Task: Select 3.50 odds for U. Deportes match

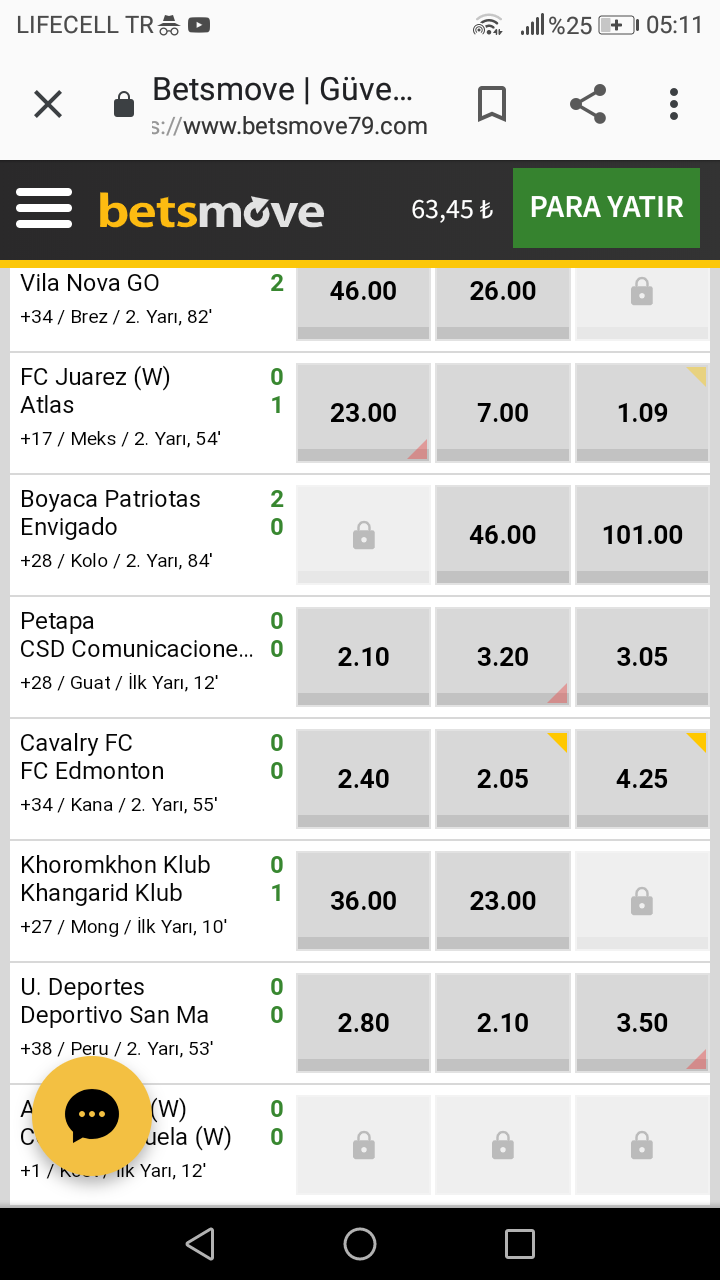Action: (642, 1023)
